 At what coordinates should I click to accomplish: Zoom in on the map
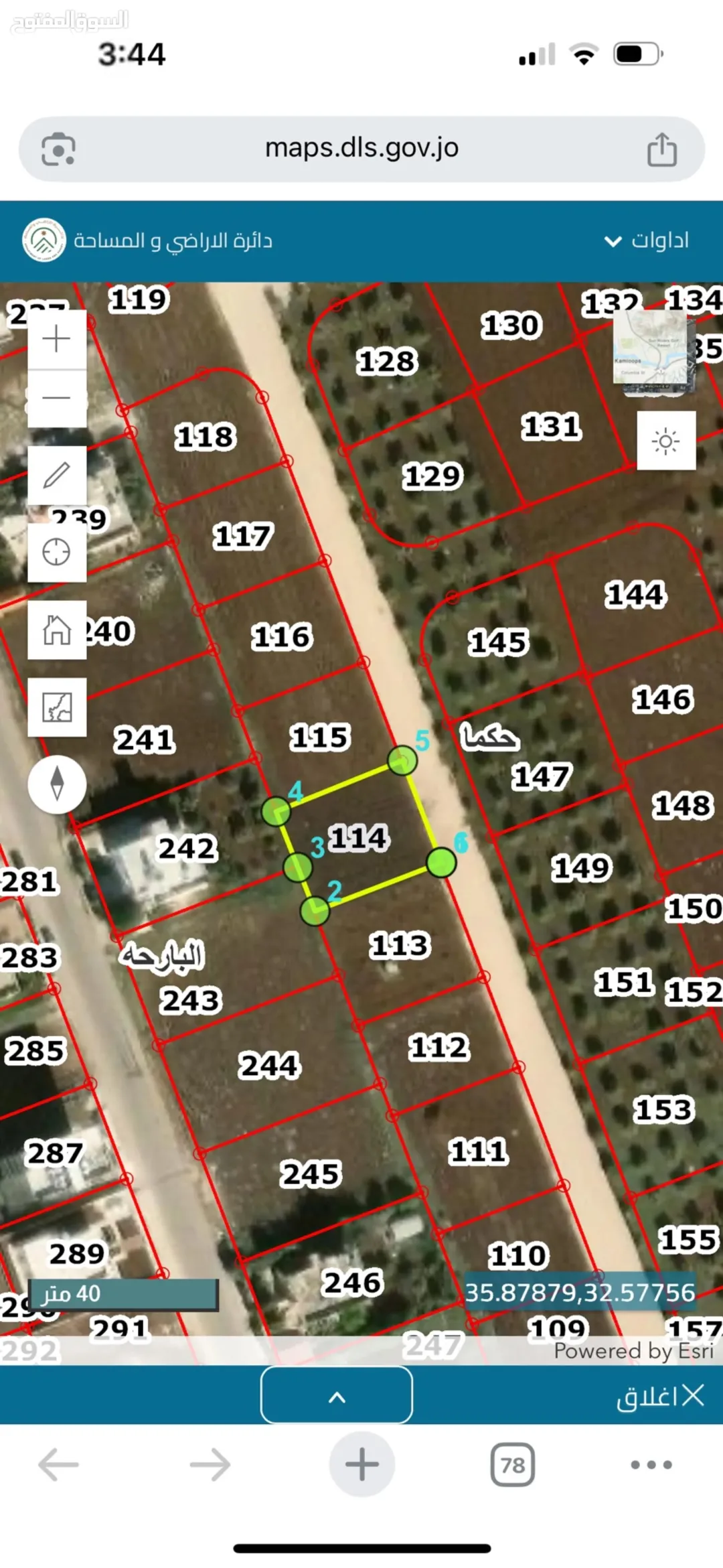[x=57, y=339]
